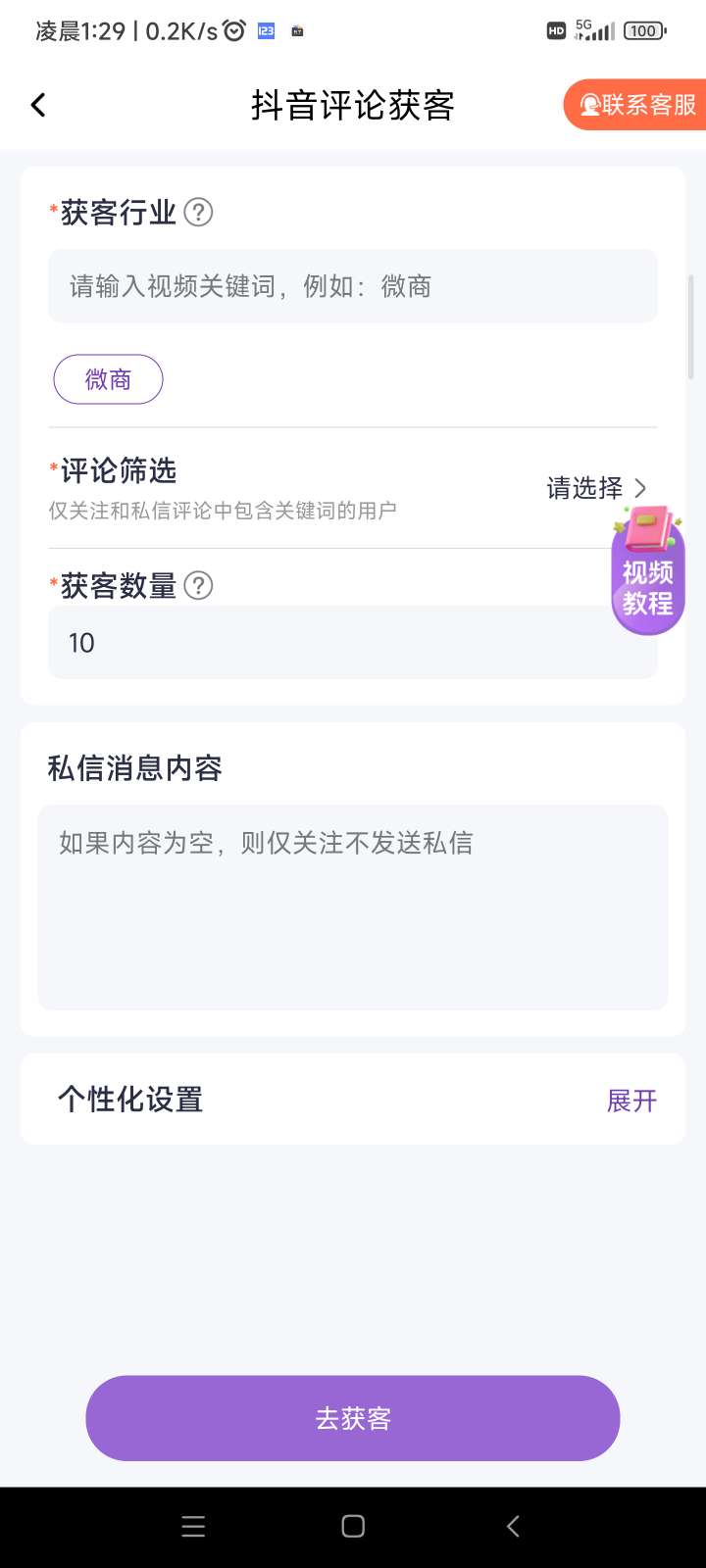Focus the 私信消息内容 text area
The image size is (706, 1568).
click(353, 906)
